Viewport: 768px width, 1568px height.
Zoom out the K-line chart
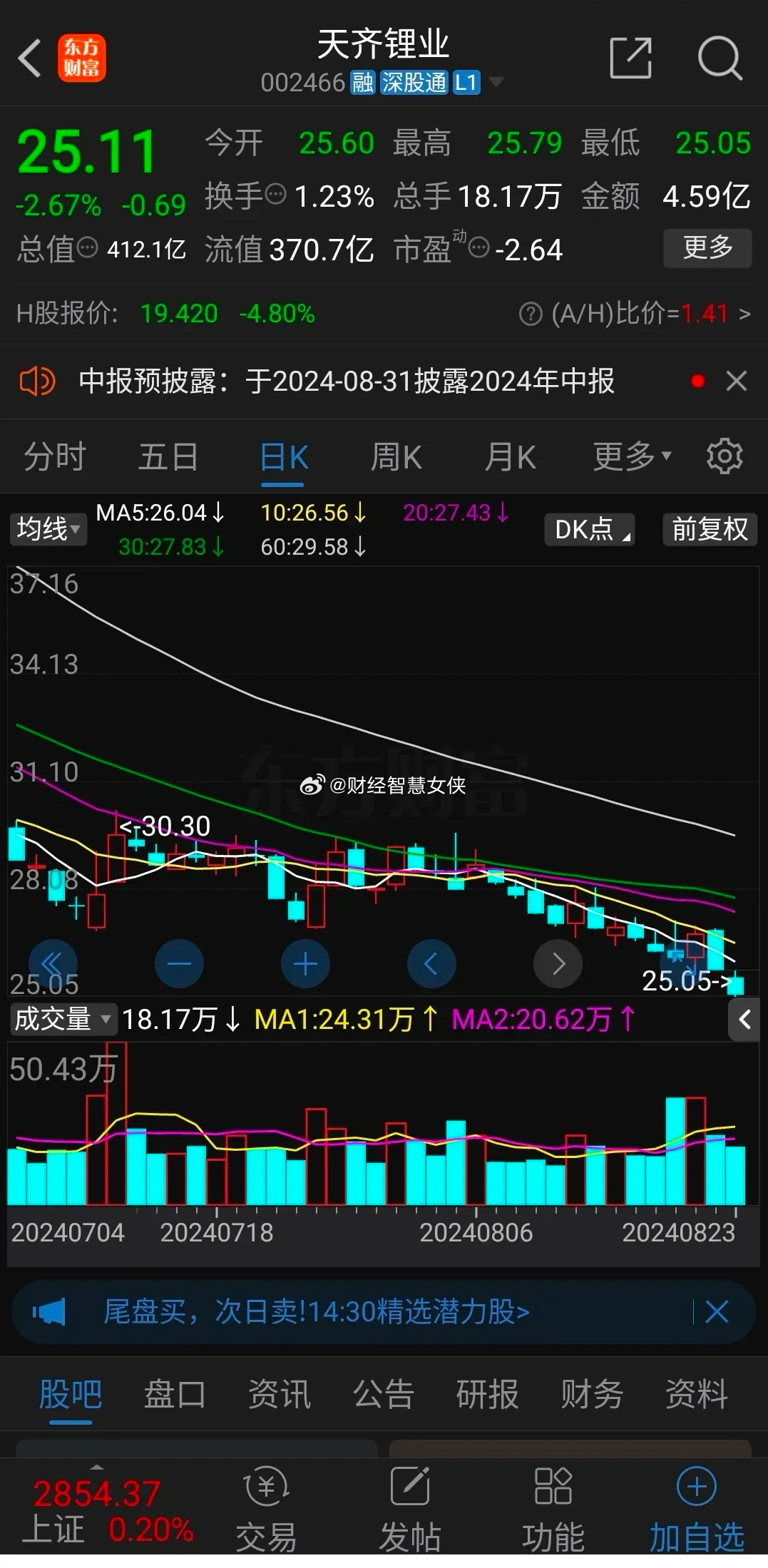pos(179,964)
